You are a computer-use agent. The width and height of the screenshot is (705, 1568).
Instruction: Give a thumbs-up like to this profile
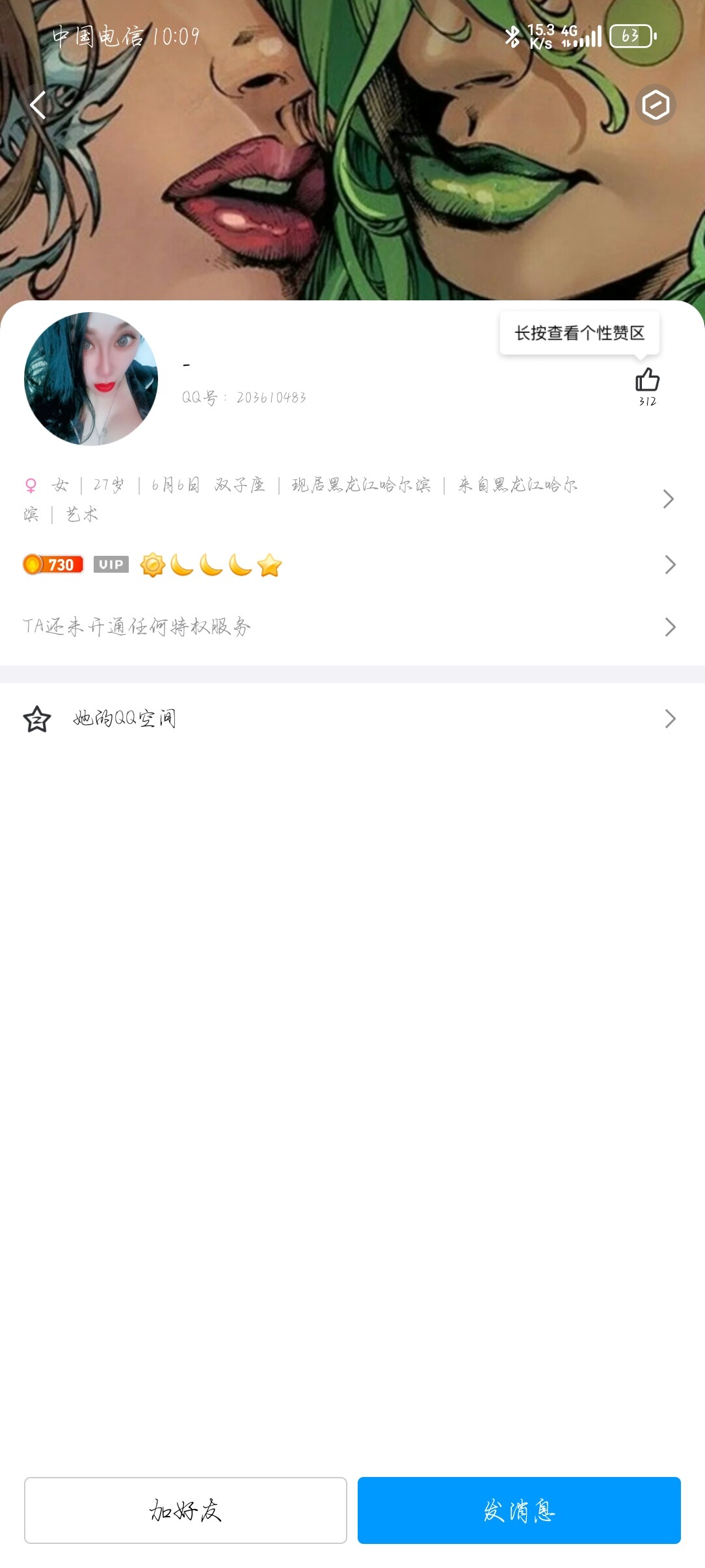pyautogui.click(x=647, y=380)
